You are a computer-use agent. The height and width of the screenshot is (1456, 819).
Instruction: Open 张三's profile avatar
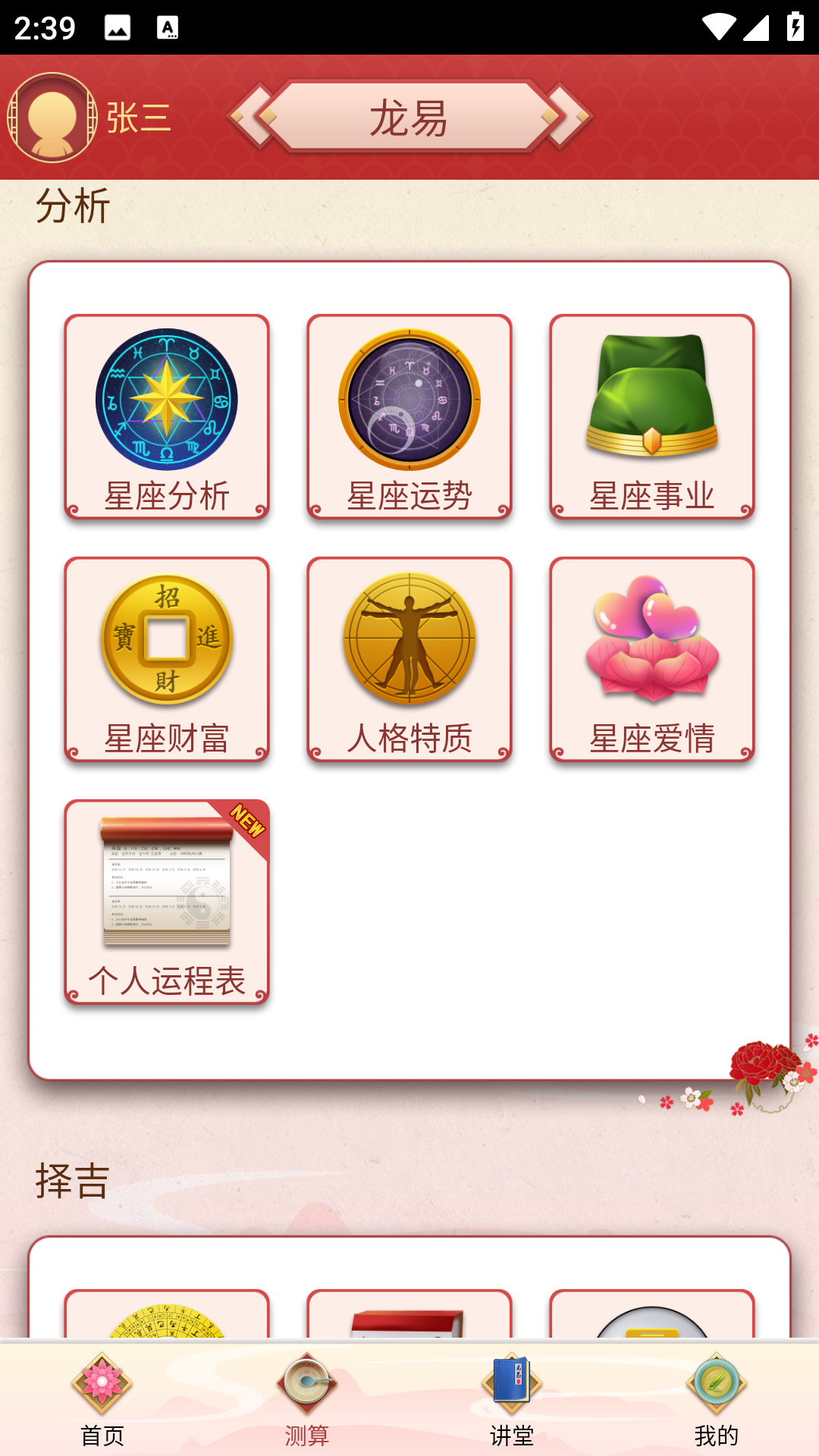pos(52,118)
